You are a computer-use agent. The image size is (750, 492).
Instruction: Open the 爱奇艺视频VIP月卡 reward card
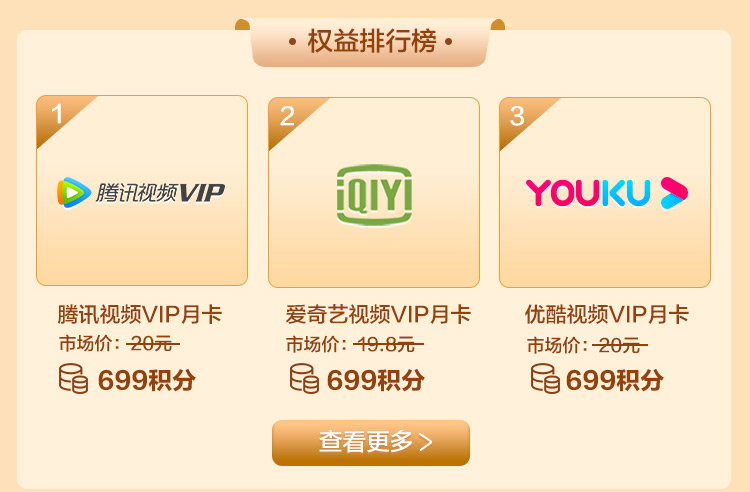[373, 192]
